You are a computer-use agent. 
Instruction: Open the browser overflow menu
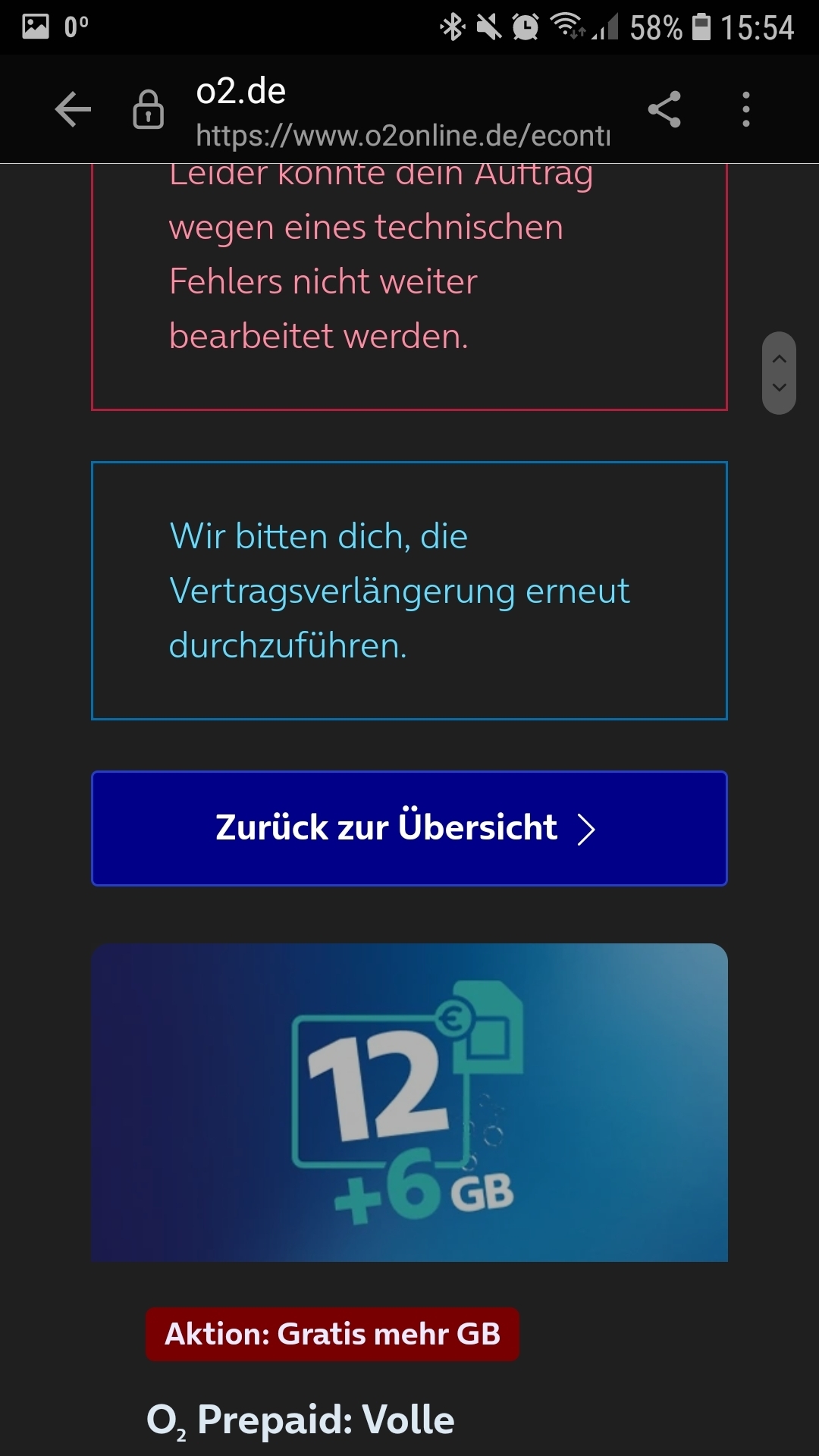click(x=746, y=109)
